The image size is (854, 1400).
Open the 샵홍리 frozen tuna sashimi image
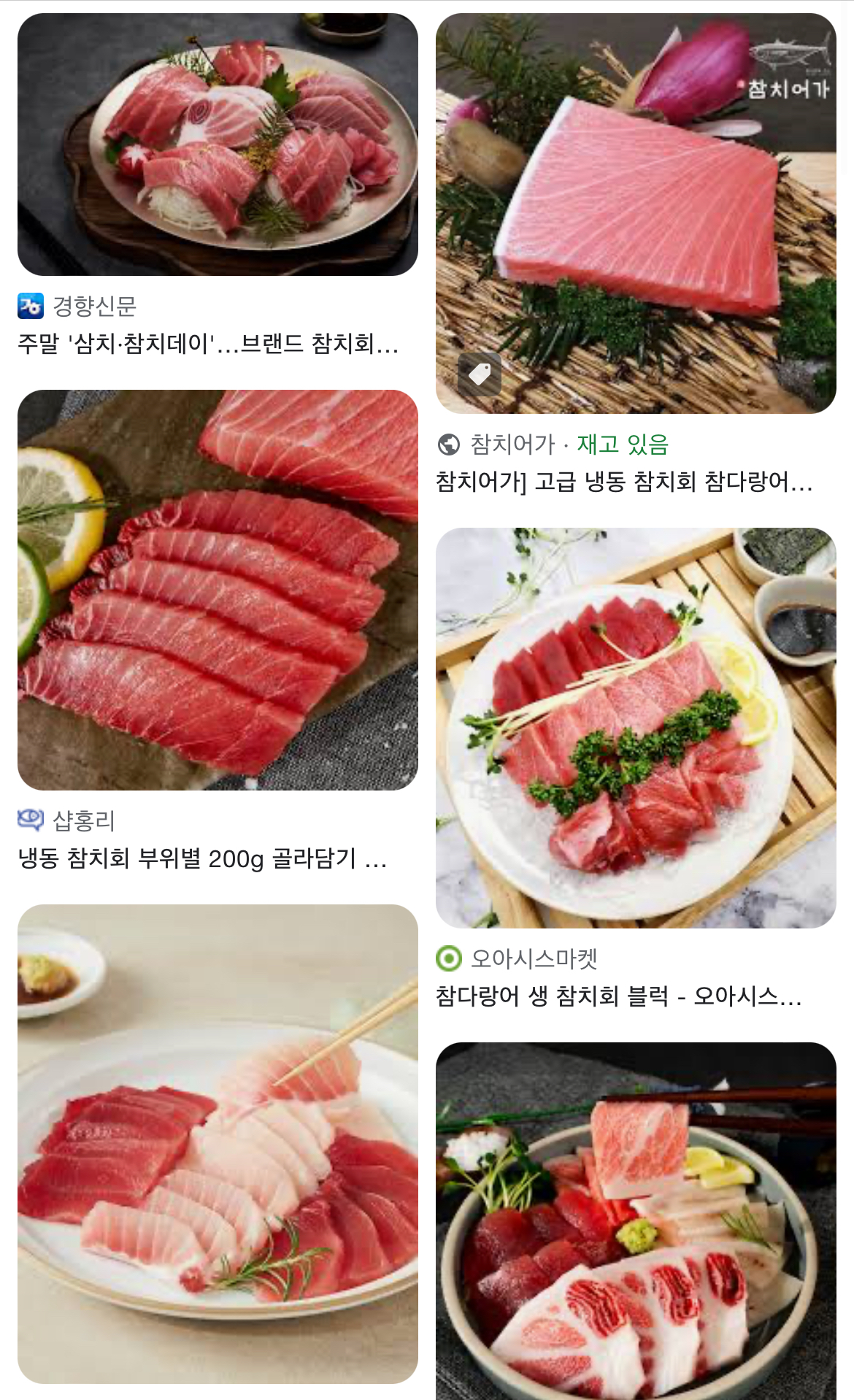pos(218,590)
